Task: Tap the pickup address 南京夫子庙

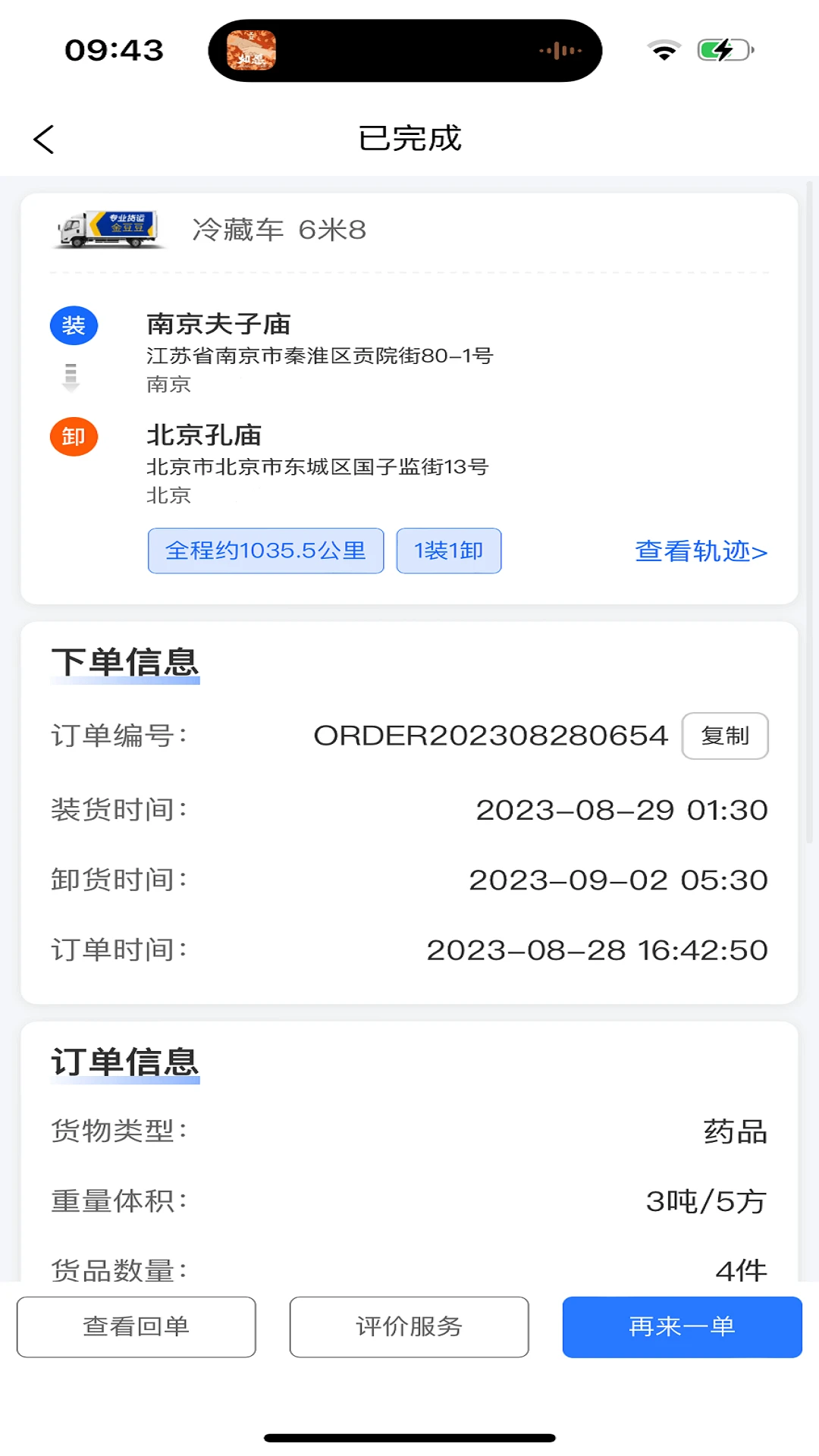Action: (x=219, y=325)
